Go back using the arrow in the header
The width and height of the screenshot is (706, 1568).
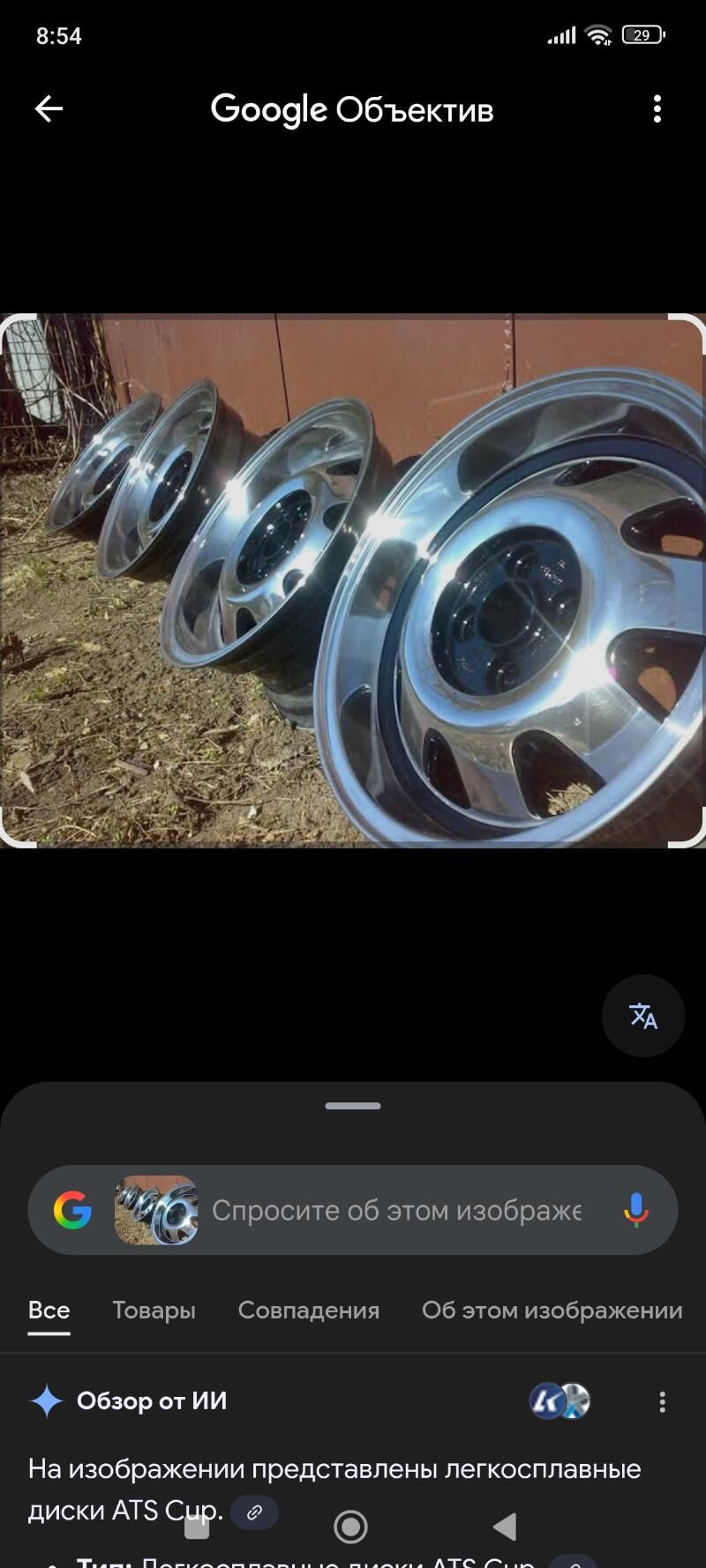49,109
